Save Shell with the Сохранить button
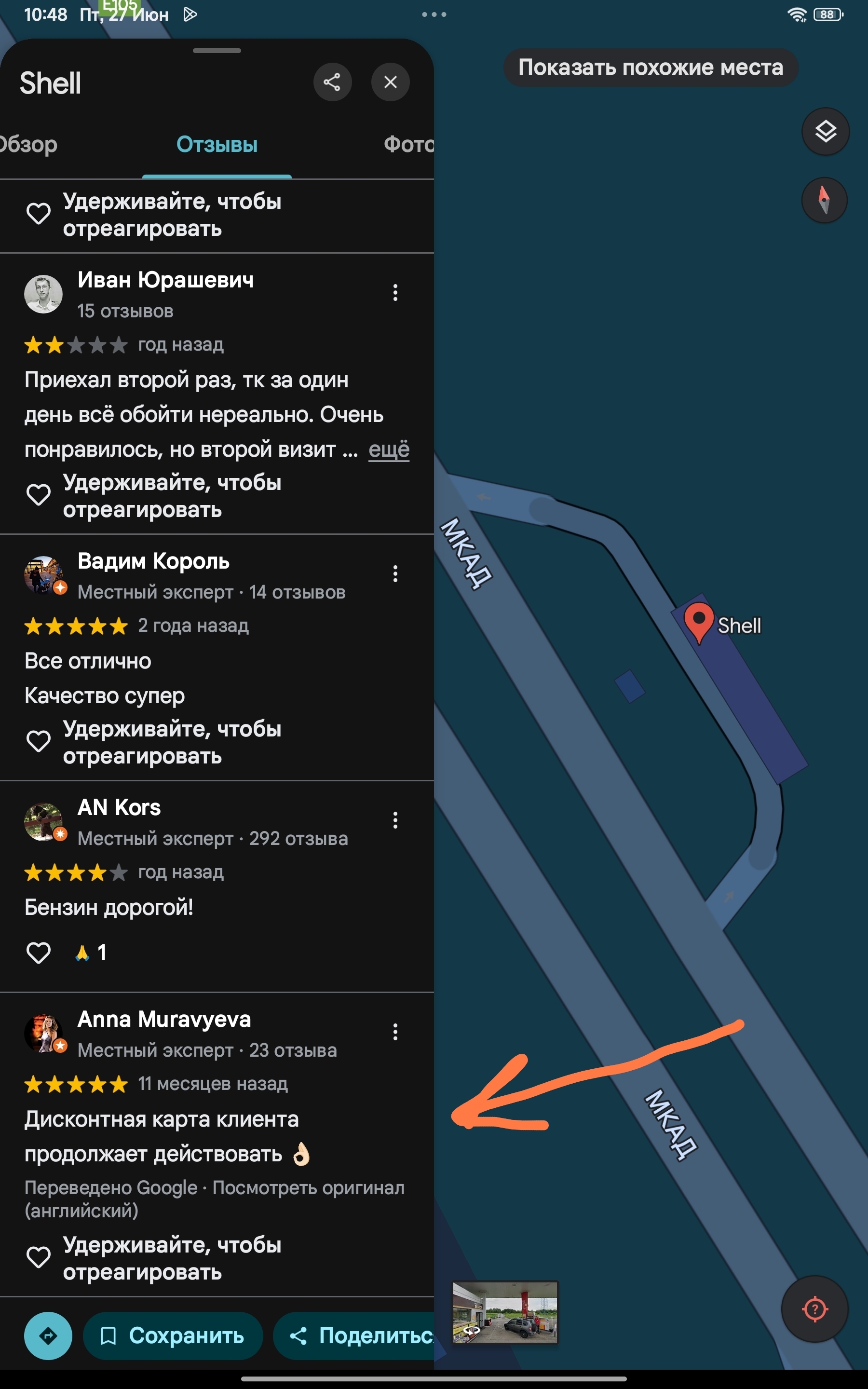 (174, 1336)
